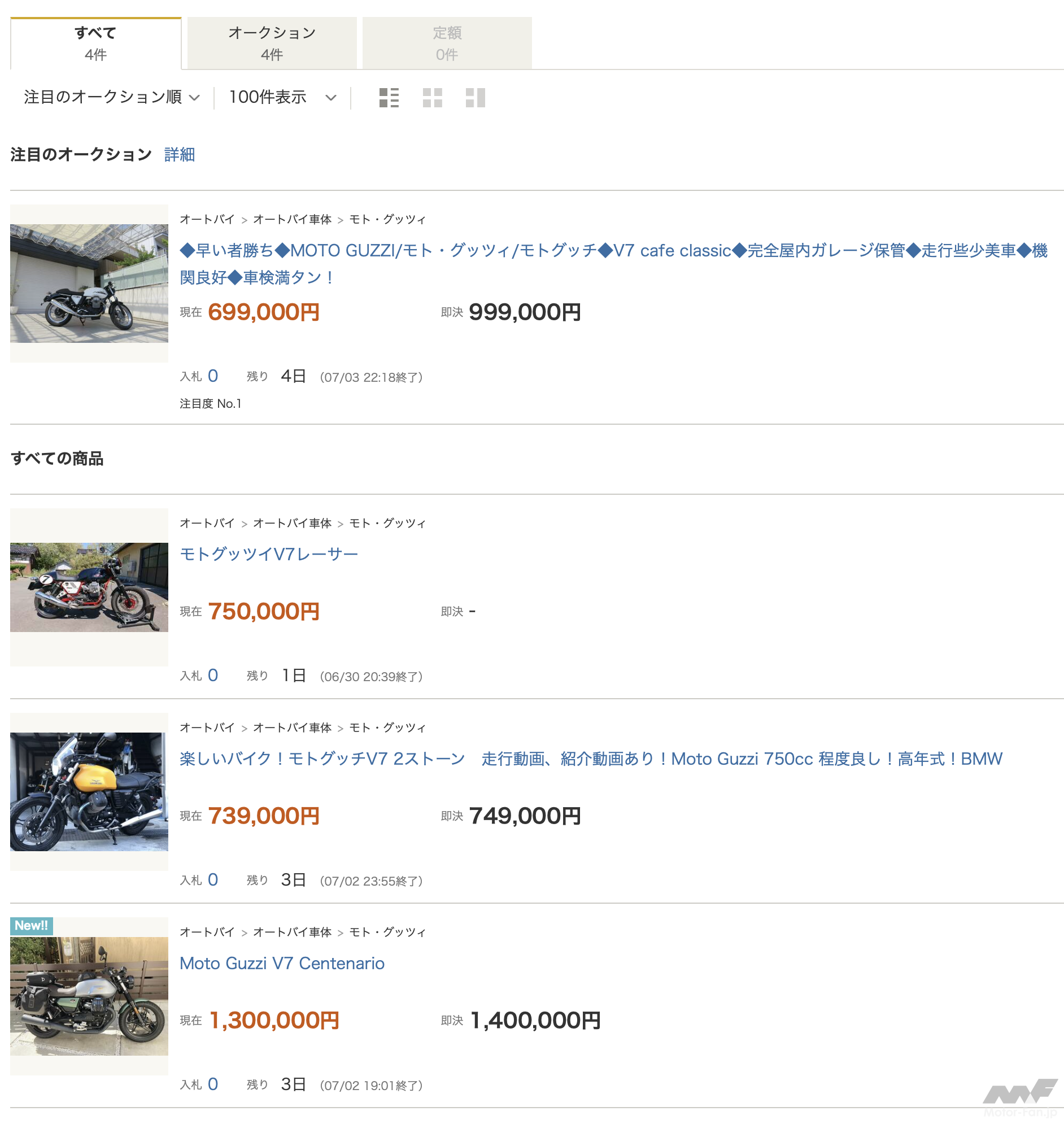Tap the V7 Racer motorcycle thumbnail

(89, 587)
